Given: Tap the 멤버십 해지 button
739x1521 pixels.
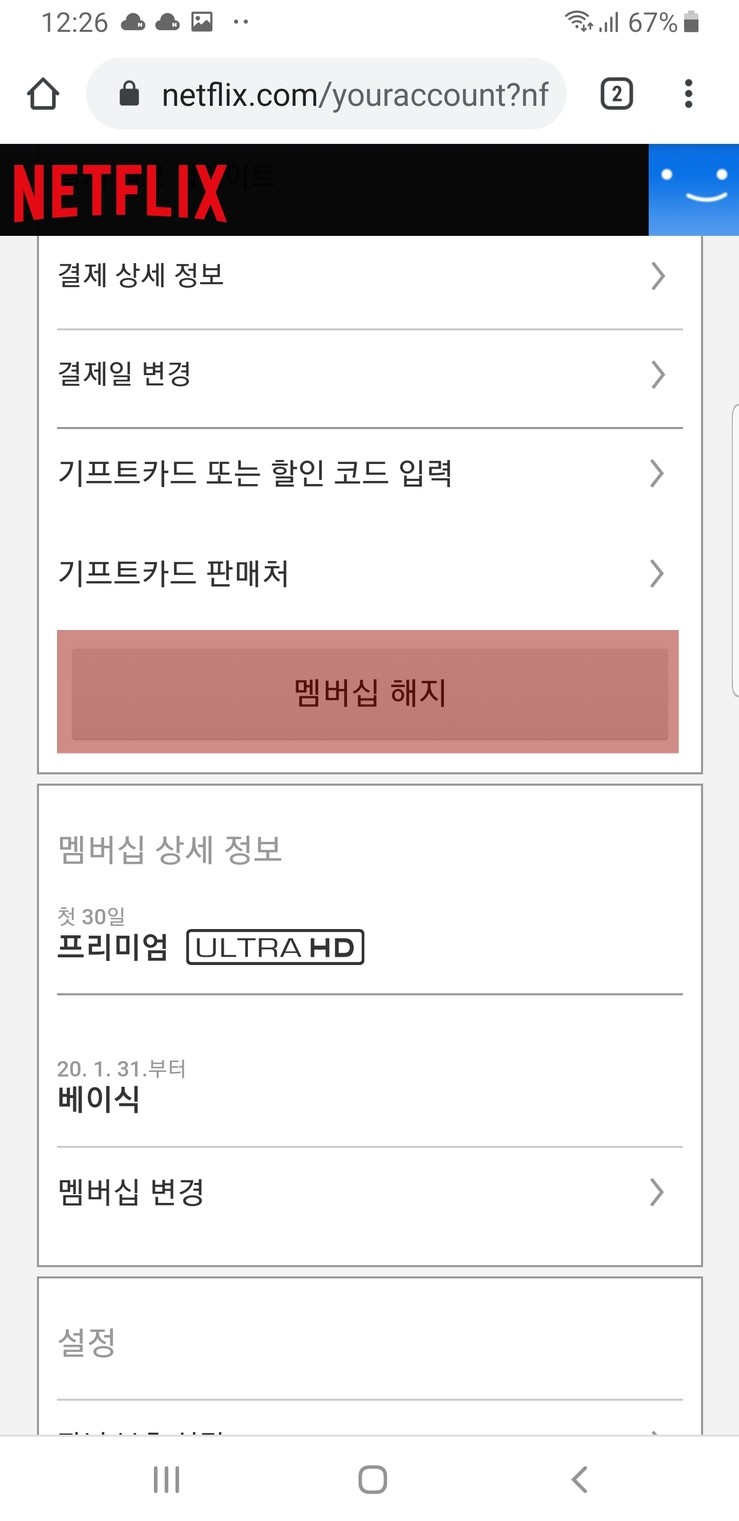Looking at the screenshot, I should (369, 692).
